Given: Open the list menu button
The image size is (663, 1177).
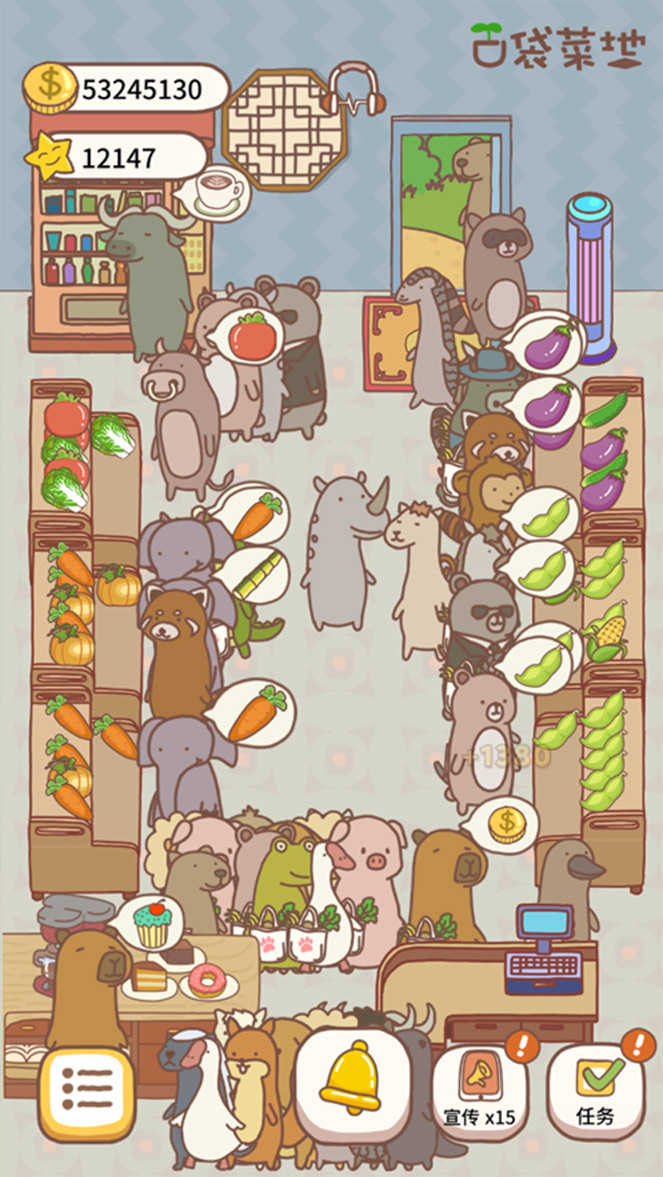Looking at the screenshot, I should point(86,1093).
